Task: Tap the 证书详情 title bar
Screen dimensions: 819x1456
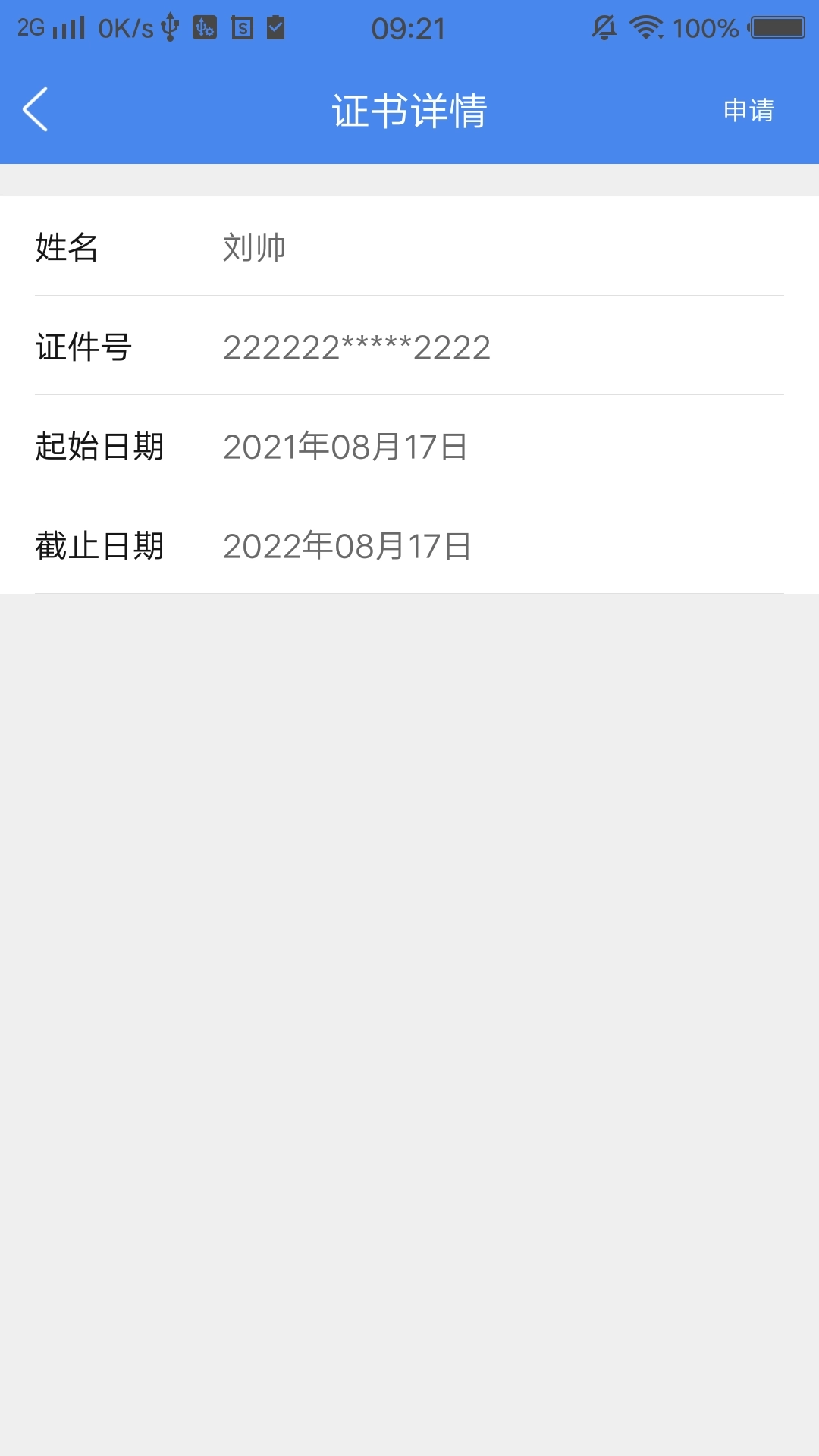Action: pyautogui.click(x=409, y=110)
